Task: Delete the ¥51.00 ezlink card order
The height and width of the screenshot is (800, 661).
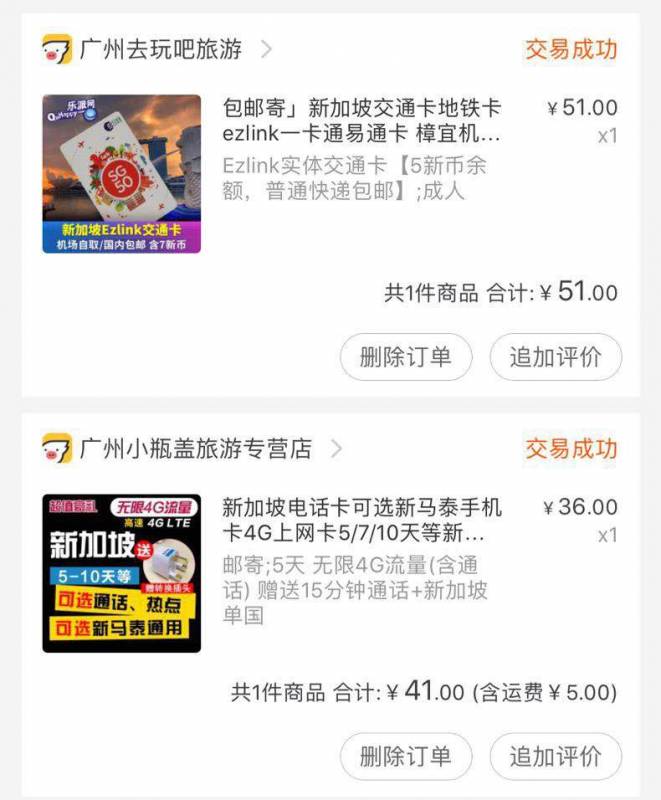Action: click(405, 357)
